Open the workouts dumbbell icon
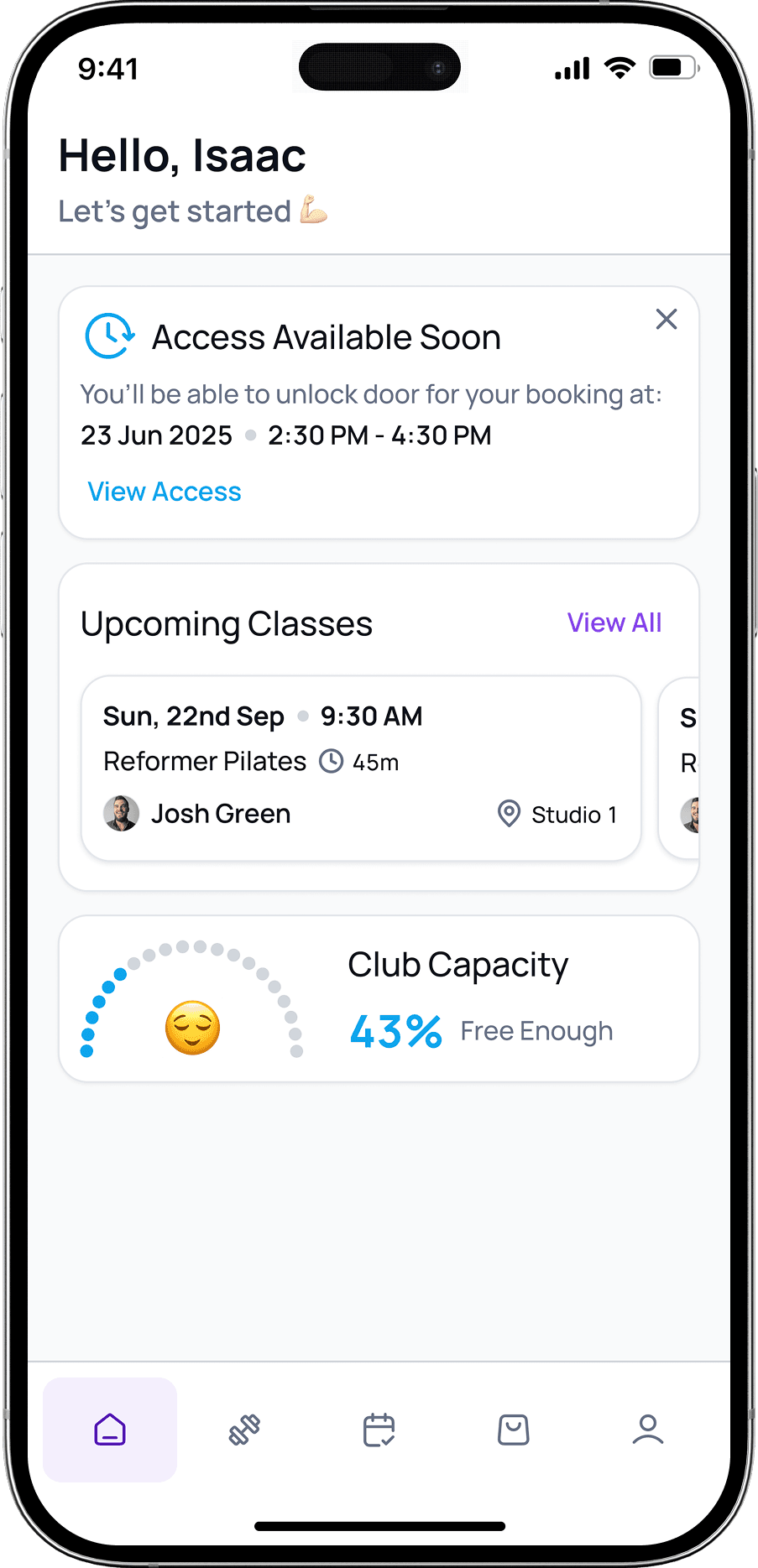The width and height of the screenshot is (758, 1568). click(244, 1430)
